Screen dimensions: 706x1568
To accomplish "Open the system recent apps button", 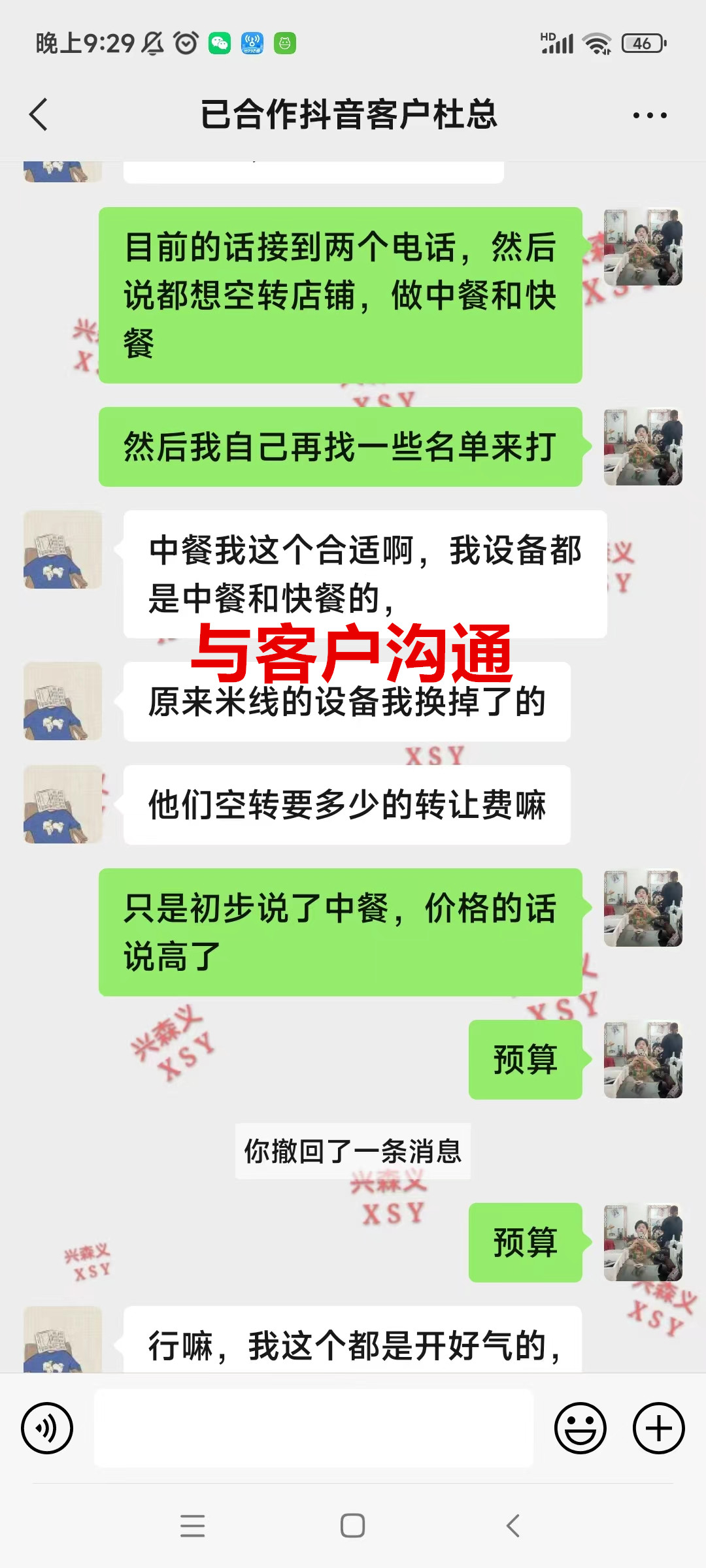I will (x=193, y=1526).
